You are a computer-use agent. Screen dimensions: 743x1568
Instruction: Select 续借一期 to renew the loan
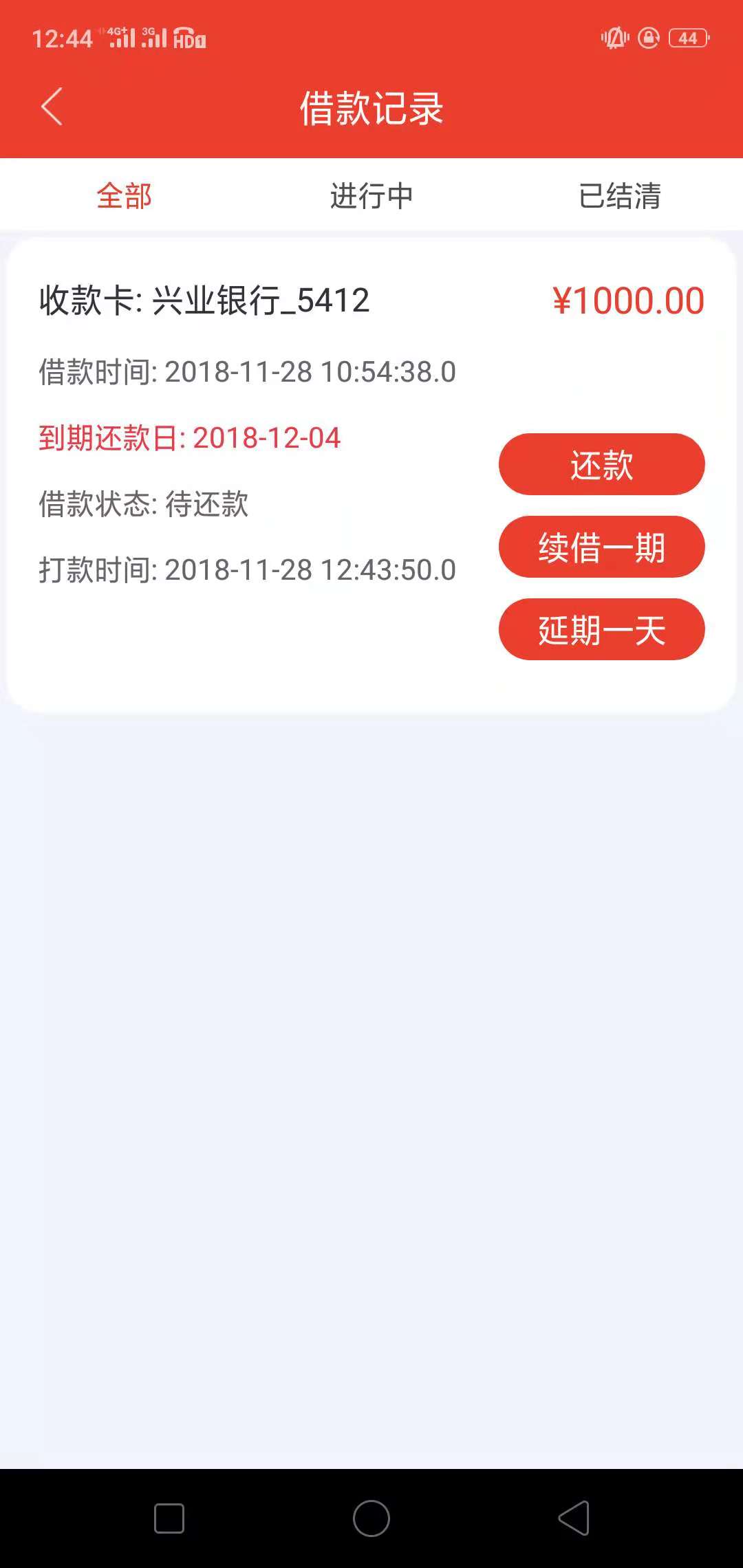[602, 547]
